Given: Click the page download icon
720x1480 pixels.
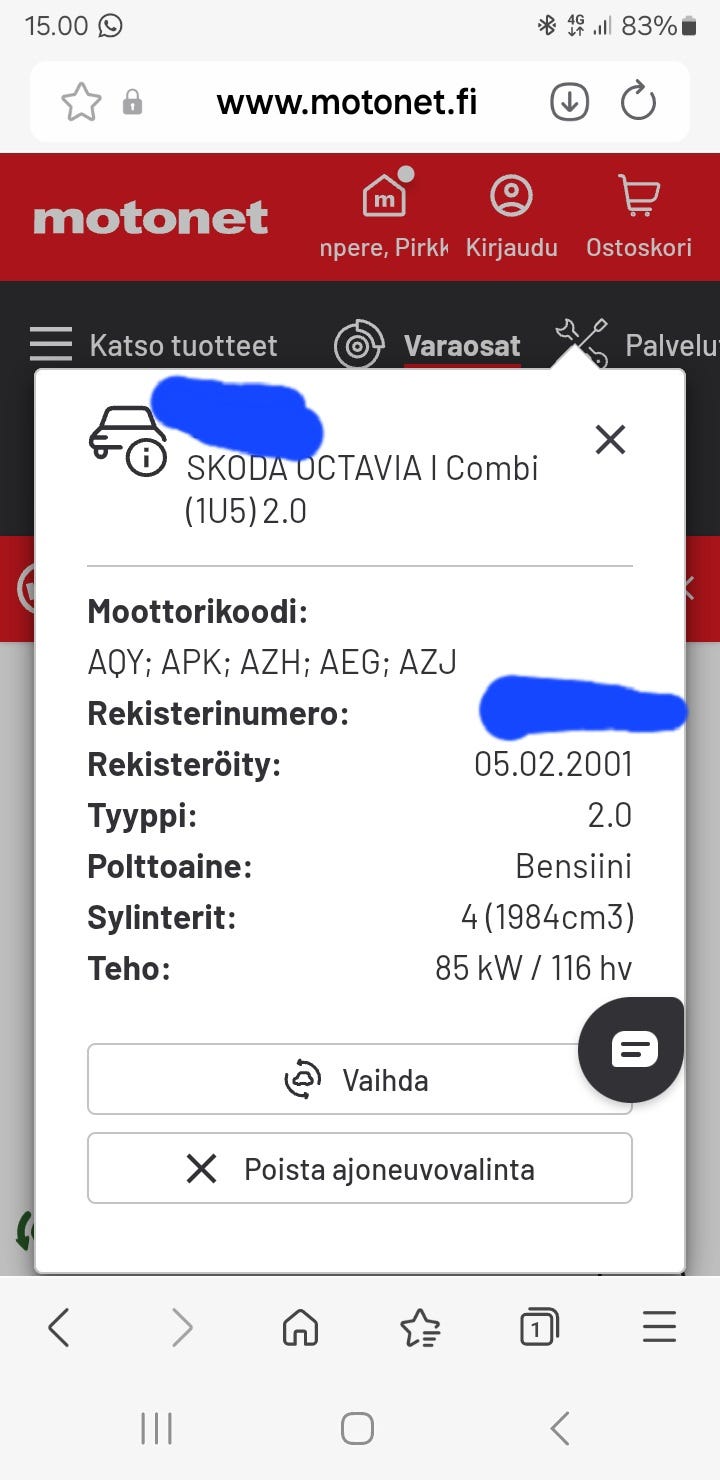Looking at the screenshot, I should coord(568,101).
